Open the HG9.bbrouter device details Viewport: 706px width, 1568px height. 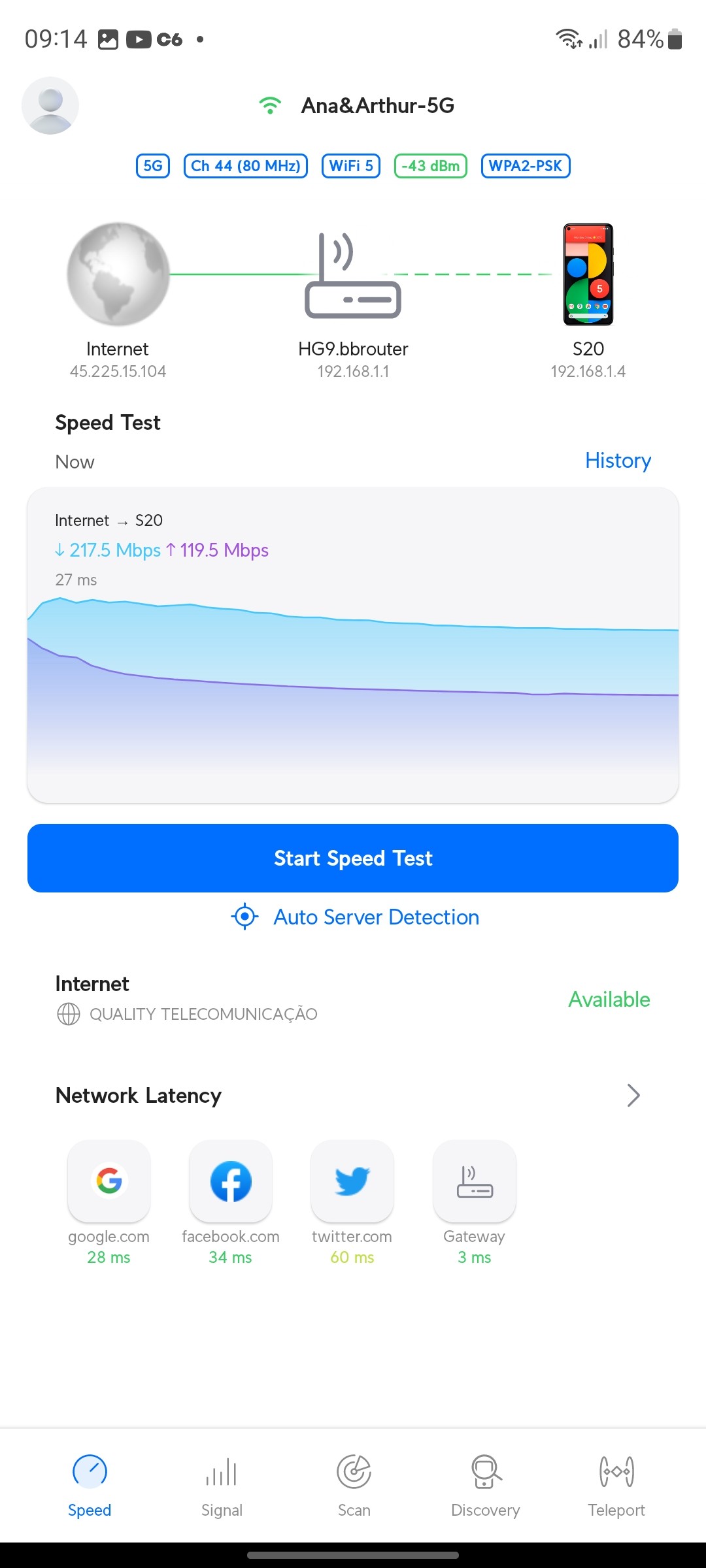(353, 276)
